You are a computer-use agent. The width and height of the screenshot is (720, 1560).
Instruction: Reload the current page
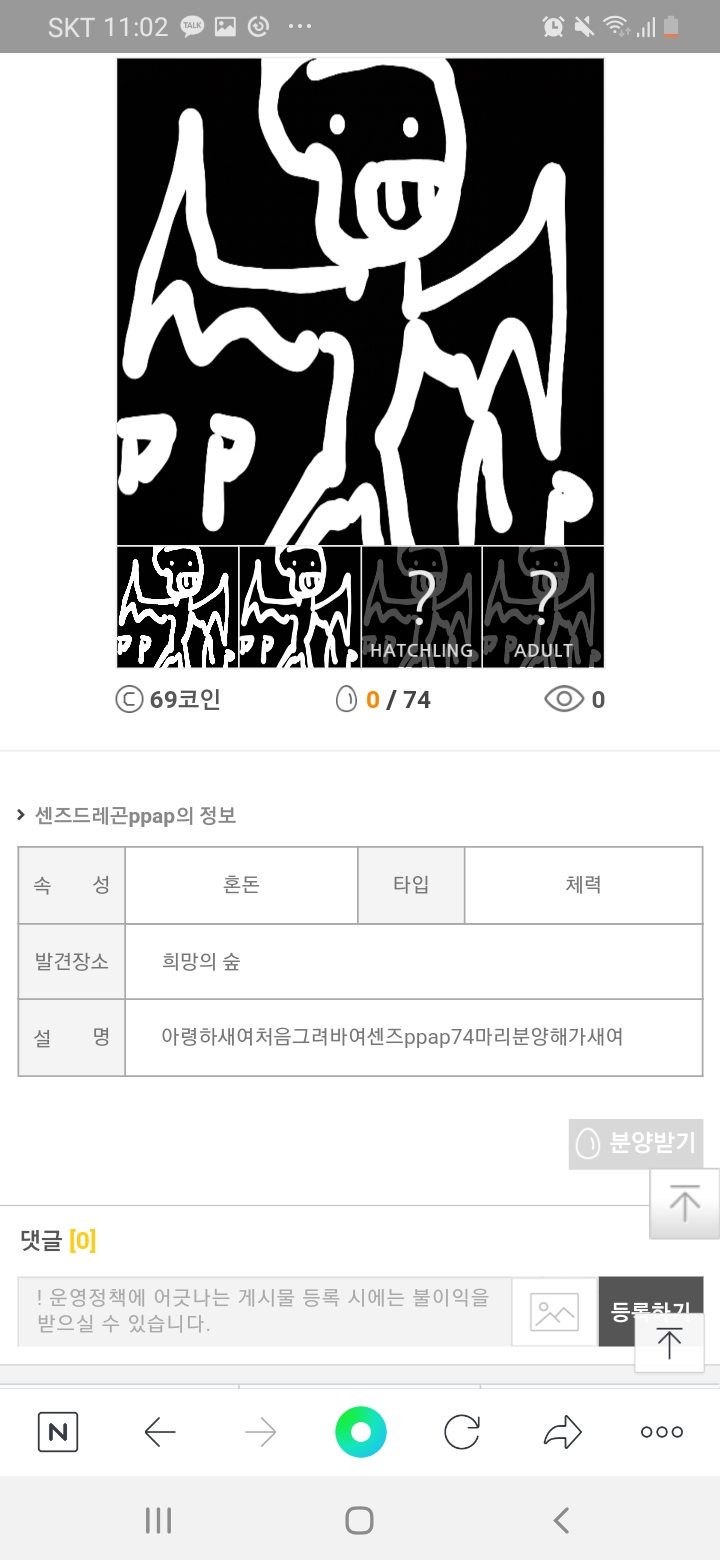462,1432
